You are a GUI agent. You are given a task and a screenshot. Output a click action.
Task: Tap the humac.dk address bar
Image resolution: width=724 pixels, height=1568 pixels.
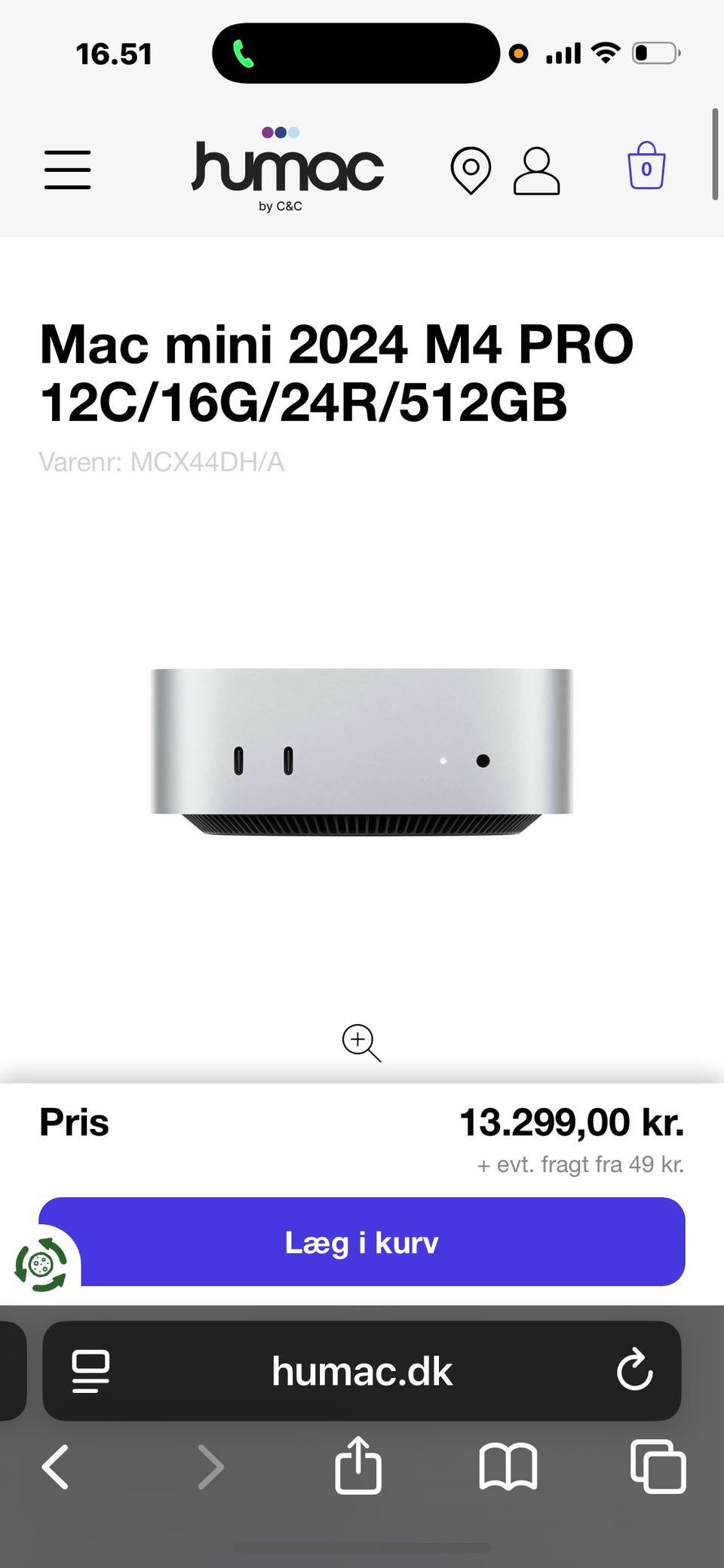click(x=362, y=1371)
